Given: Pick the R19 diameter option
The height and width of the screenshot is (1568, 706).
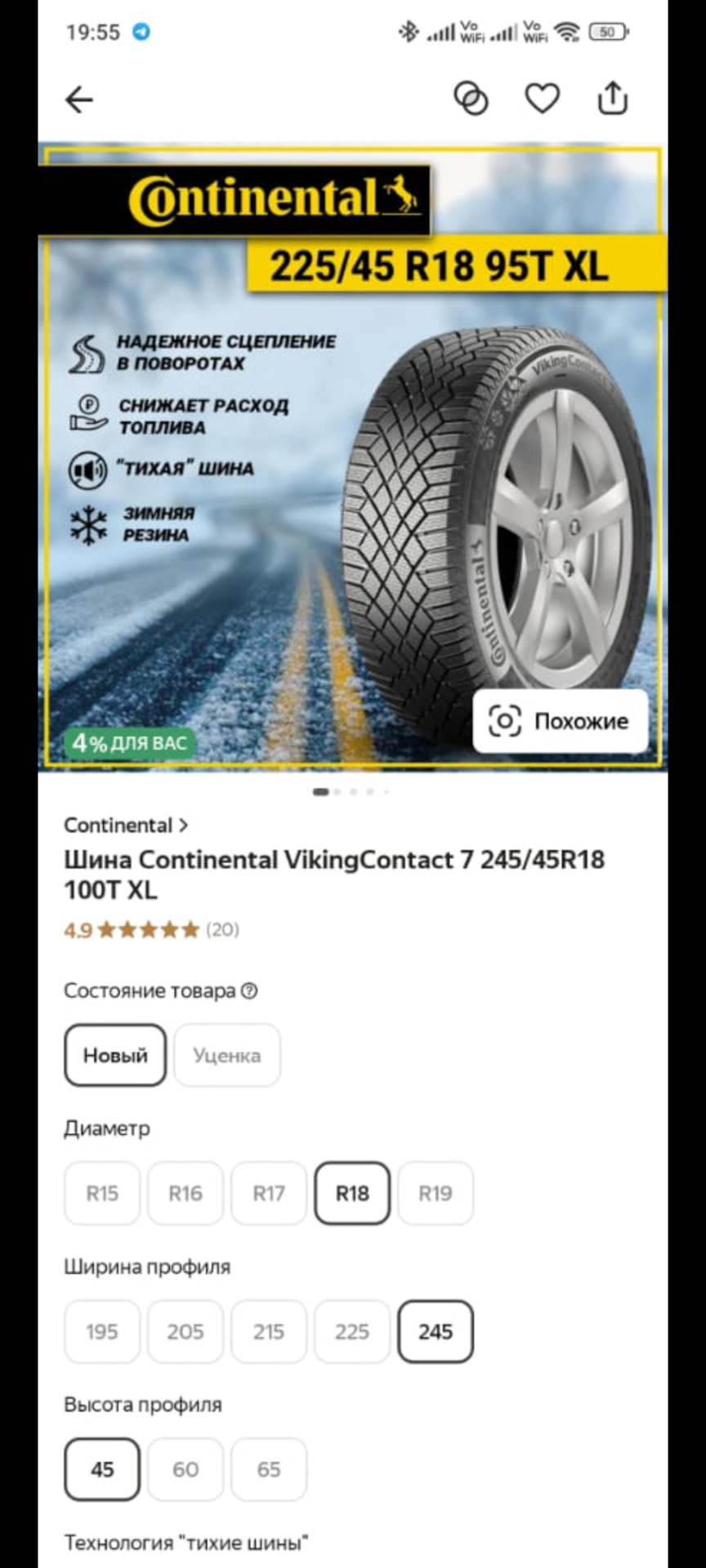Looking at the screenshot, I should pos(436,1193).
